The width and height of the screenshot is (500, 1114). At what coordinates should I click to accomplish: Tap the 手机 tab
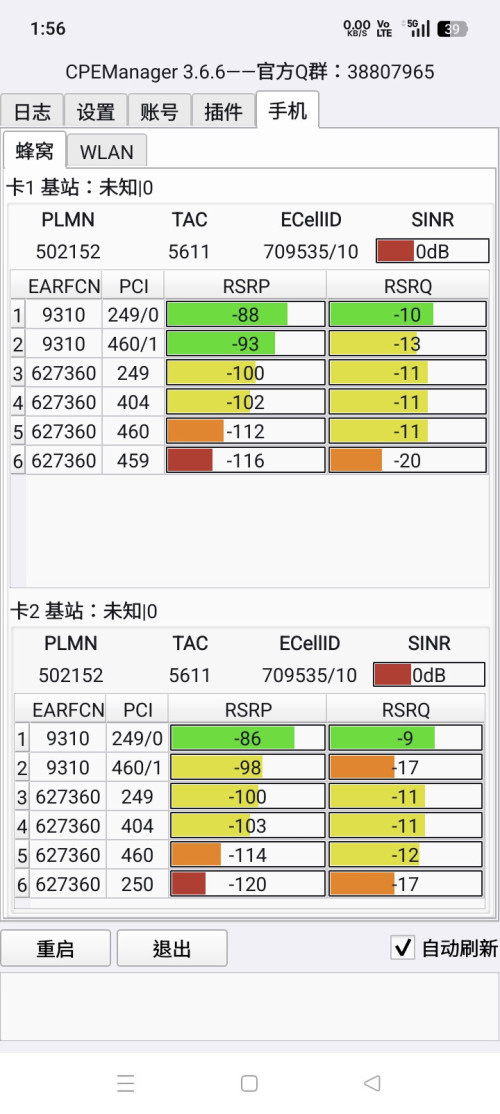tap(287, 109)
